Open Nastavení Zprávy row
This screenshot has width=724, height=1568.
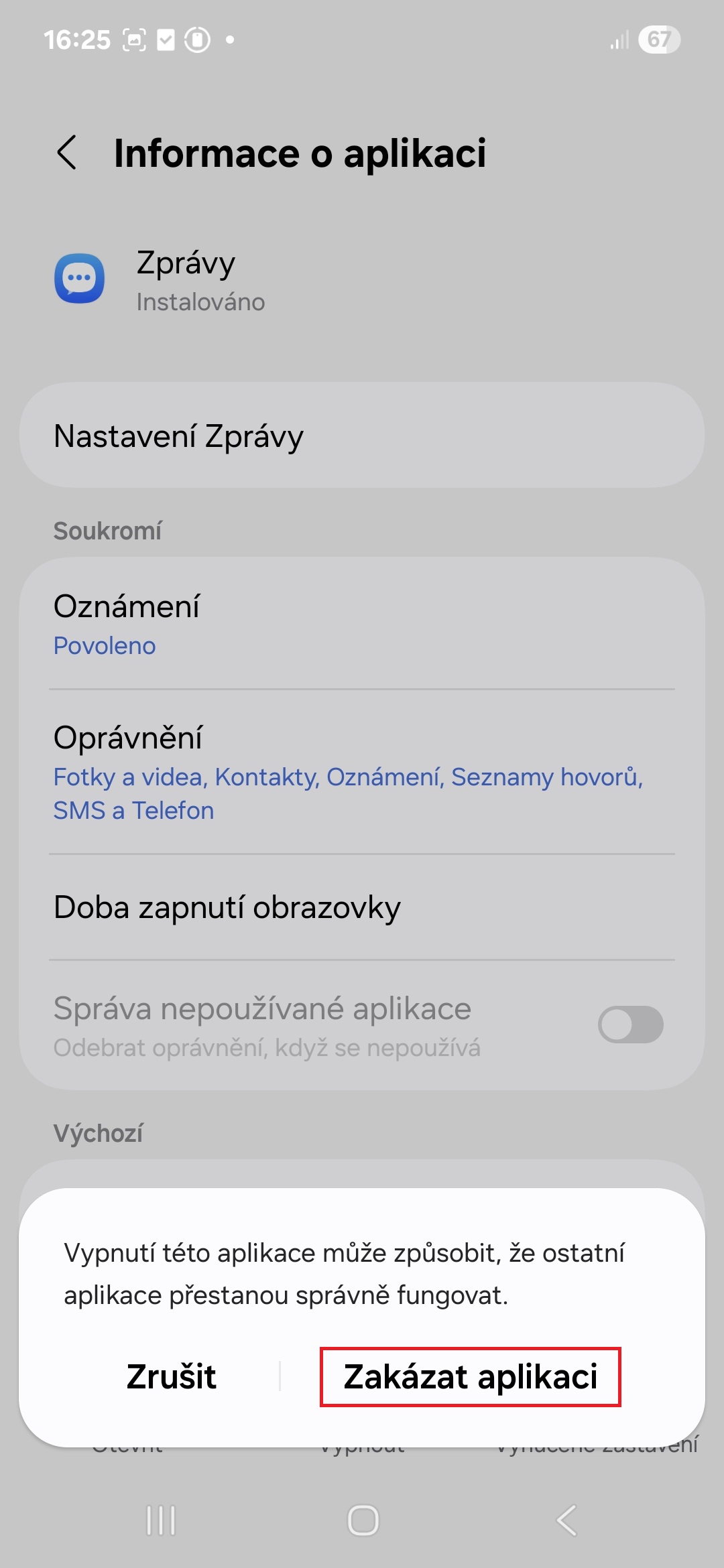point(362,436)
